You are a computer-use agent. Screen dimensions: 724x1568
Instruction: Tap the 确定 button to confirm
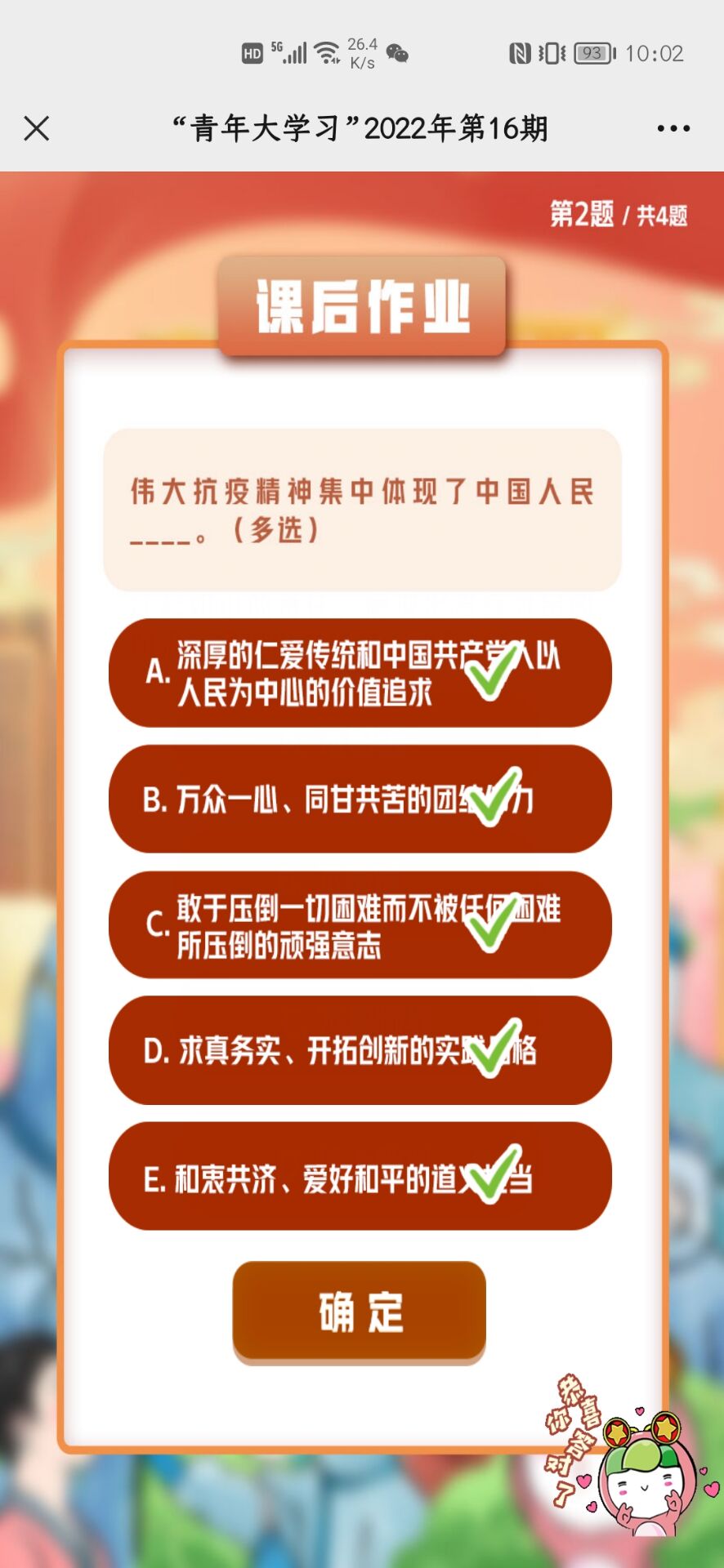pos(360,1312)
